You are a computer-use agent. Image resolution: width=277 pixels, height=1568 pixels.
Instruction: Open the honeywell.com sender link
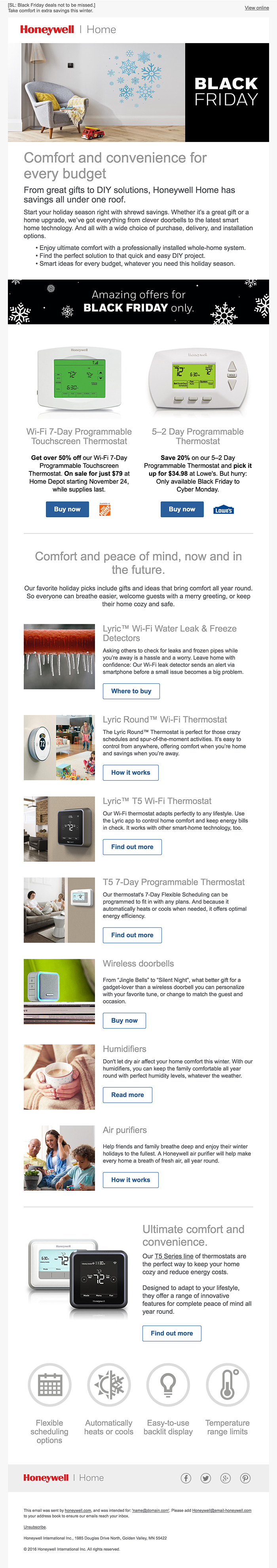[x=78, y=1510]
